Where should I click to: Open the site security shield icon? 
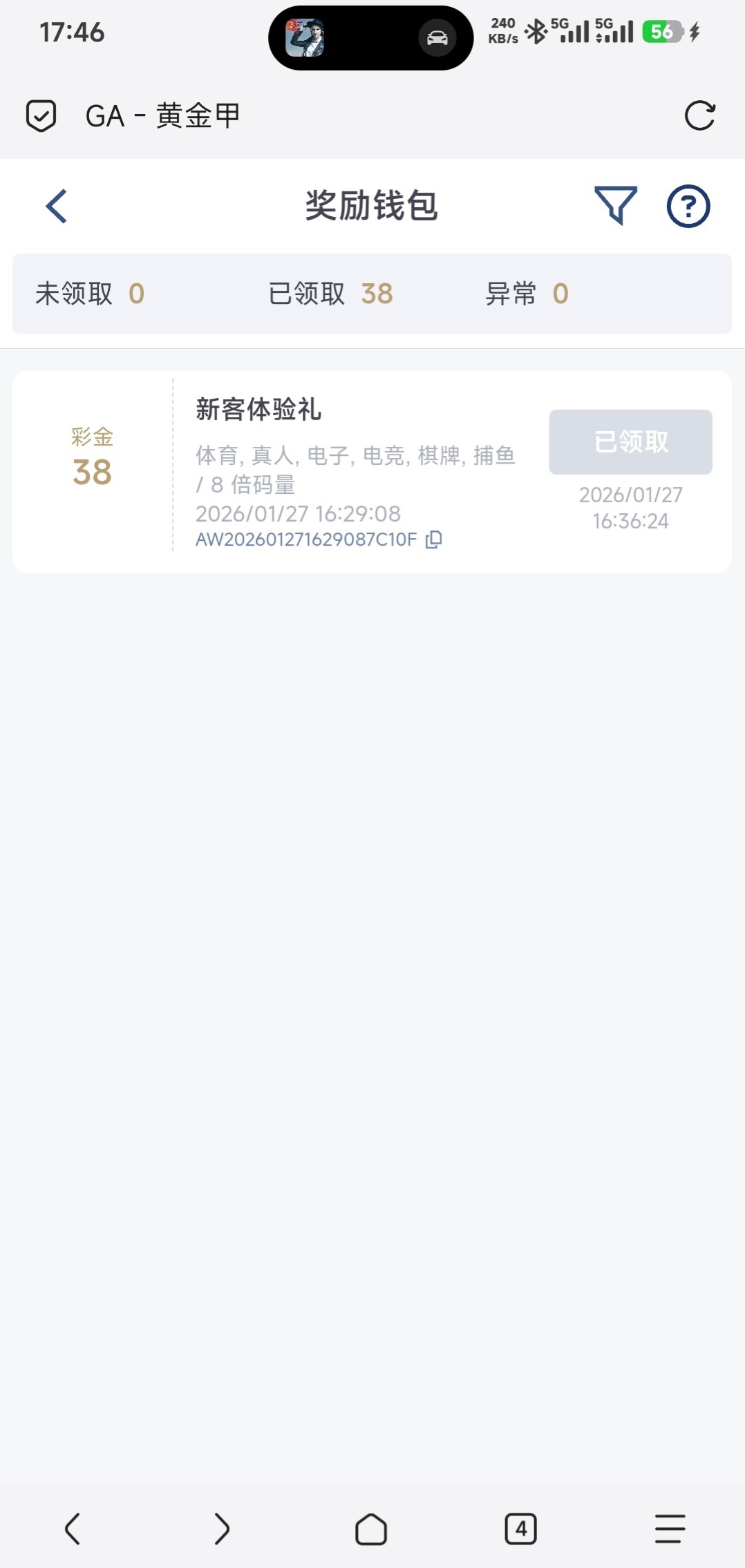click(41, 115)
